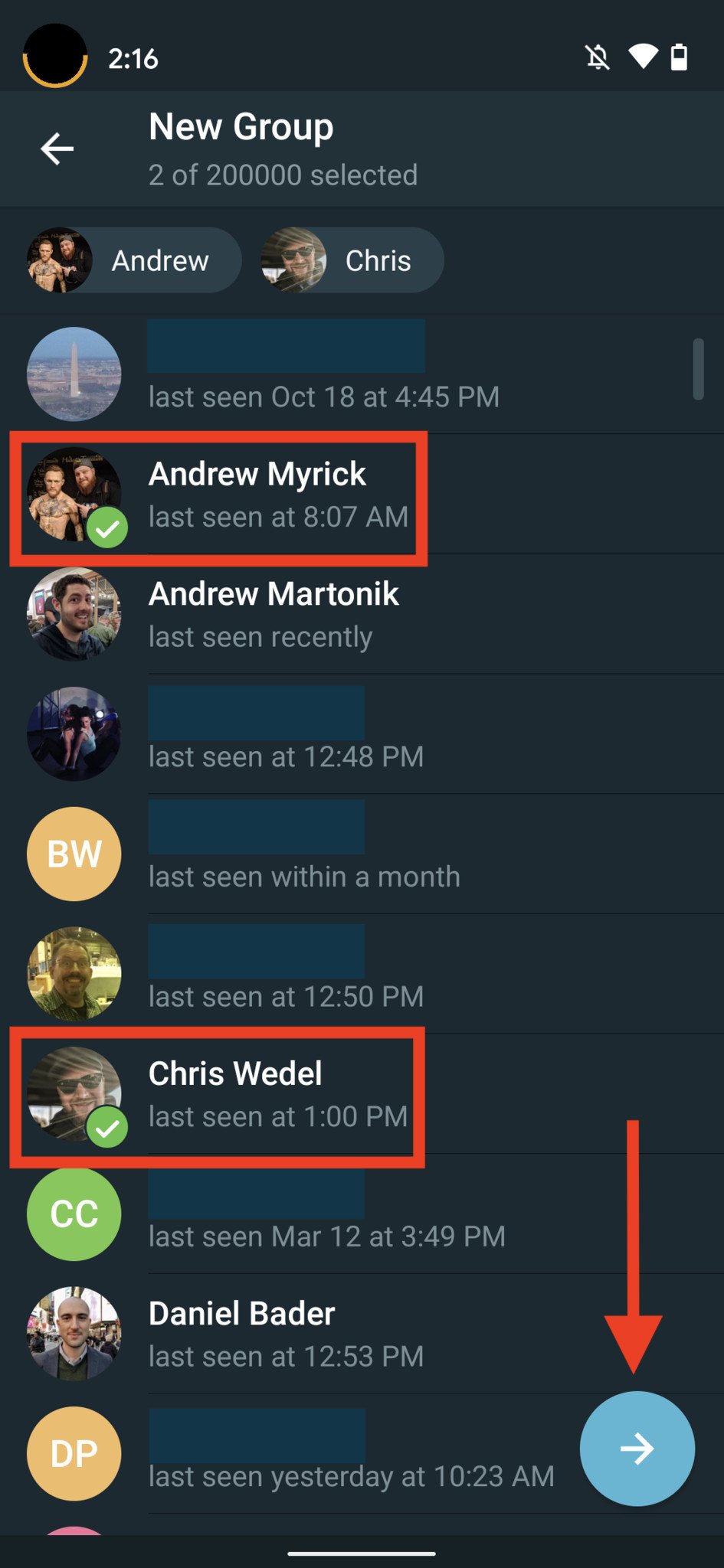Go back from New Group screen
The width and height of the screenshot is (724, 1568).
click(57, 149)
